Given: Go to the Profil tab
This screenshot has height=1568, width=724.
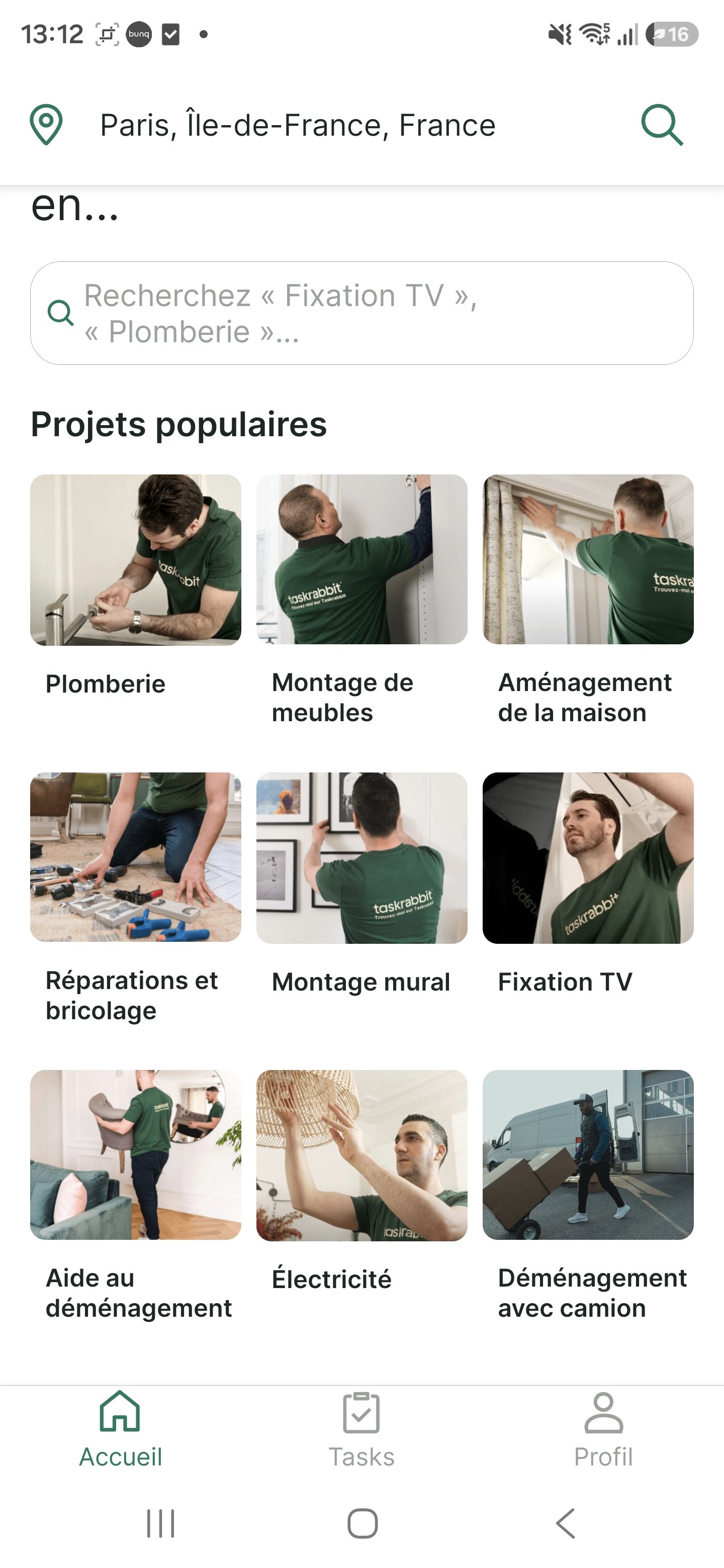Looking at the screenshot, I should (603, 1430).
